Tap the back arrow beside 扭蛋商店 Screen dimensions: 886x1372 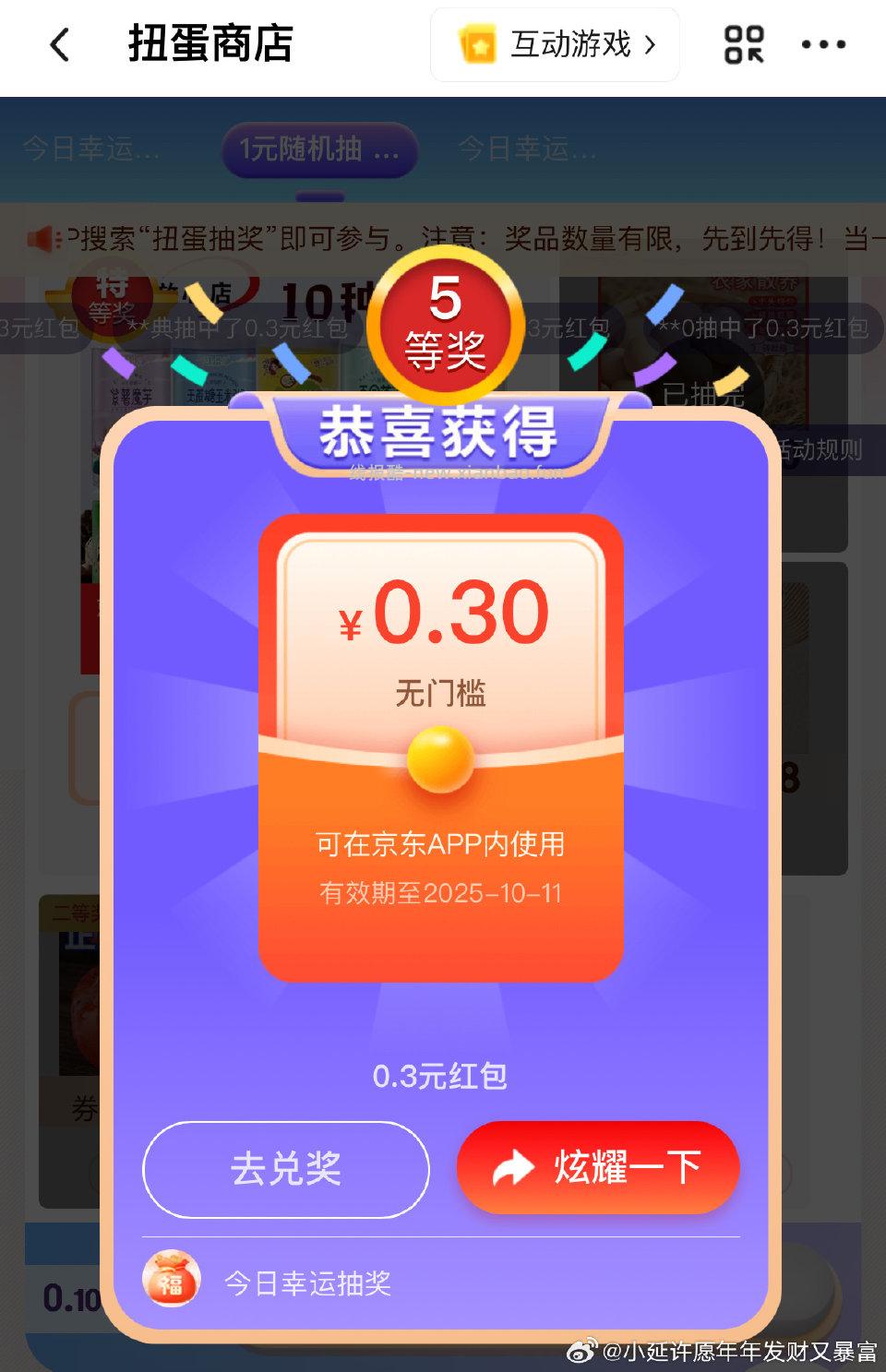[x=59, y=43]
